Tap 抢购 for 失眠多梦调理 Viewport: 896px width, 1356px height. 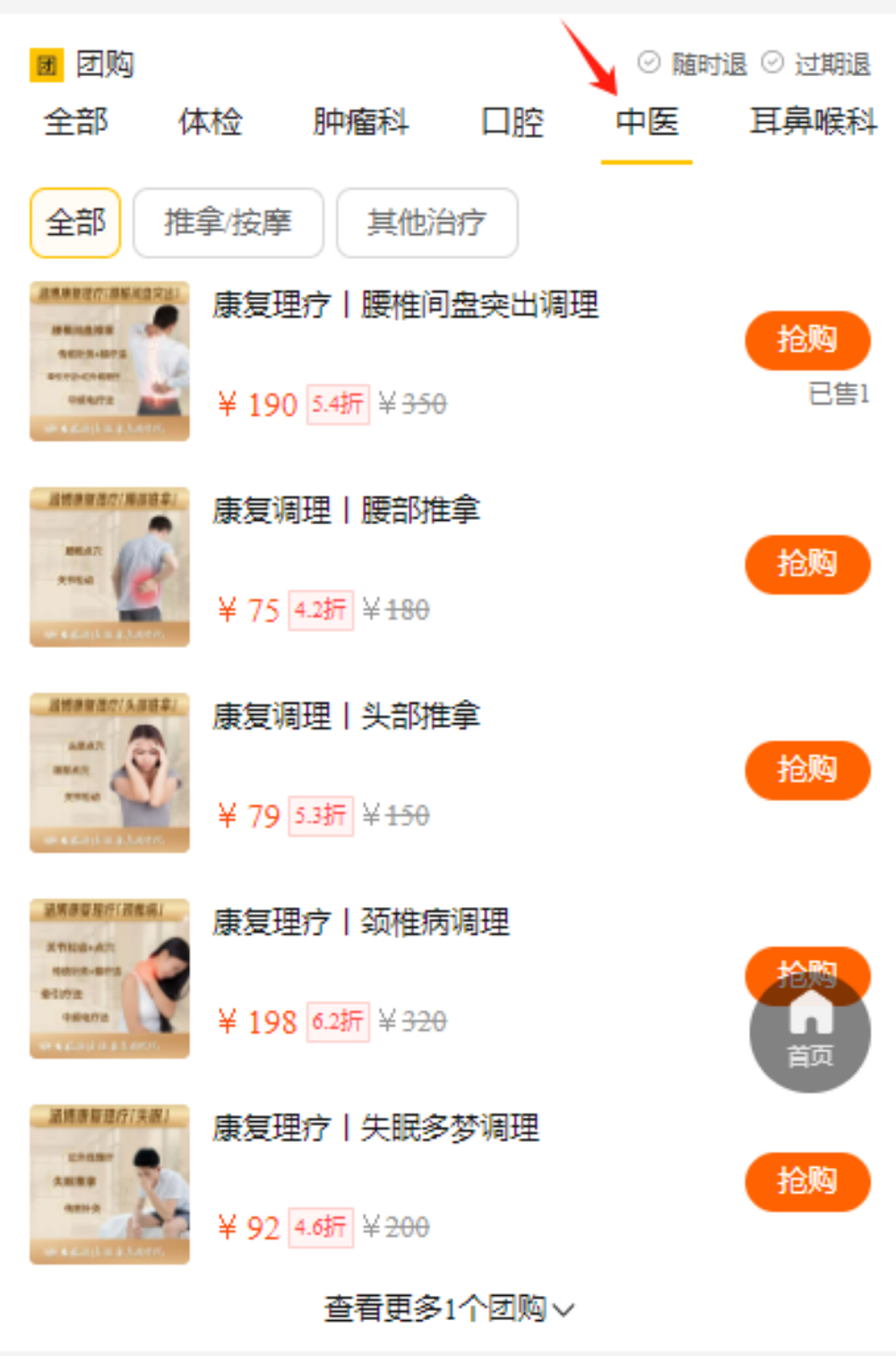tap(807, 1181)
